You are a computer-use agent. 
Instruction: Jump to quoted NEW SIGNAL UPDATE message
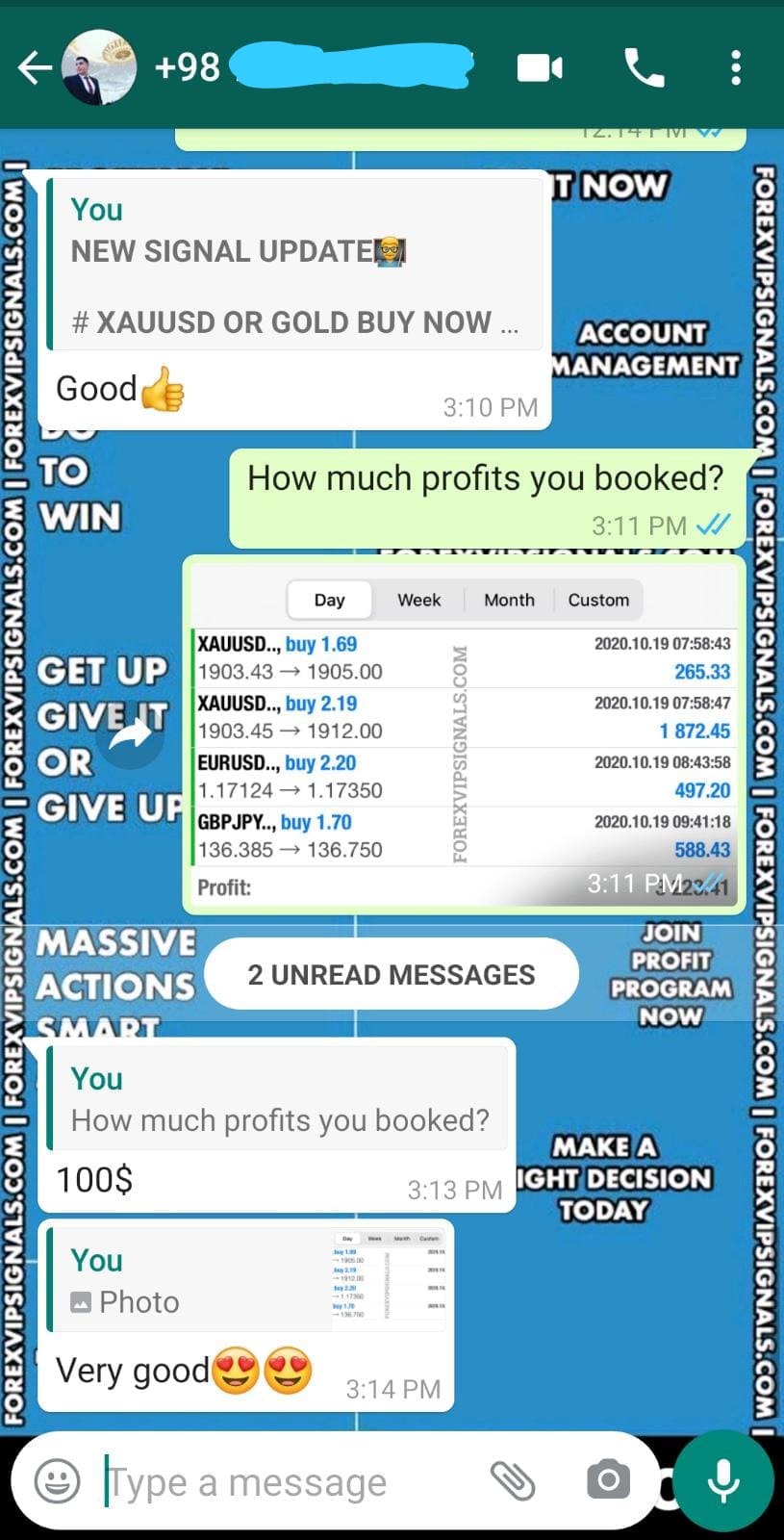[293, 265]
